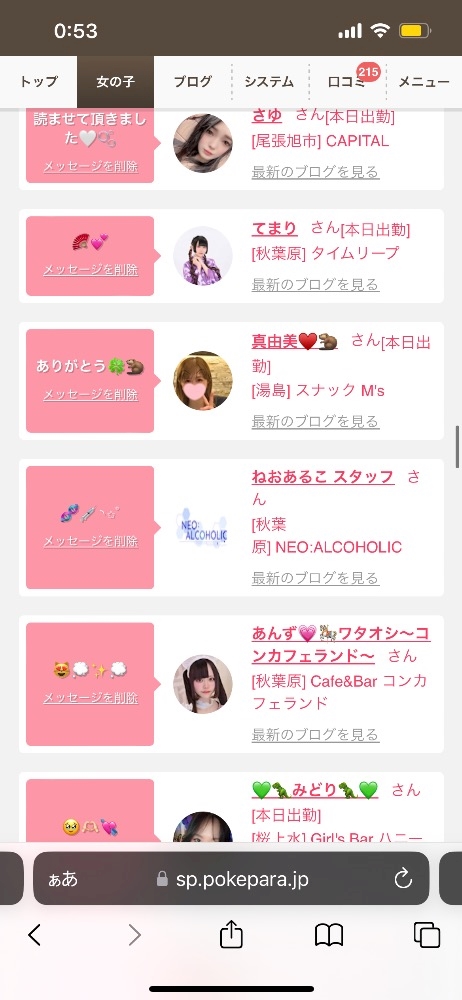Open てまり's profile name link
The image size is (462, 1000).
point(274,228)
